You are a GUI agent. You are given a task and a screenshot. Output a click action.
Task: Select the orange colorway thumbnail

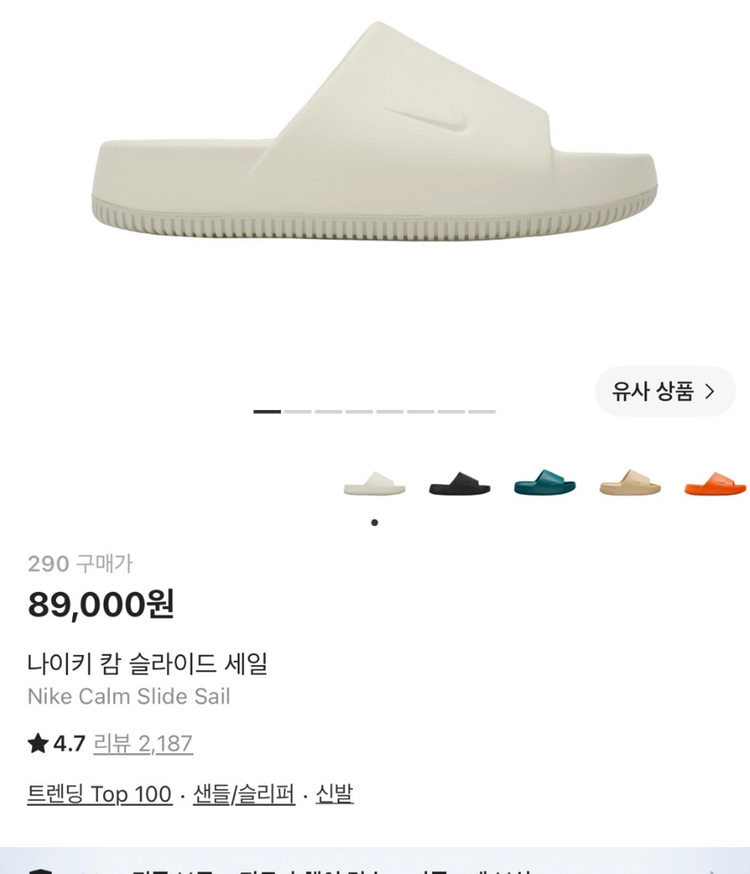pyautogui.click(x=715, y=483)
